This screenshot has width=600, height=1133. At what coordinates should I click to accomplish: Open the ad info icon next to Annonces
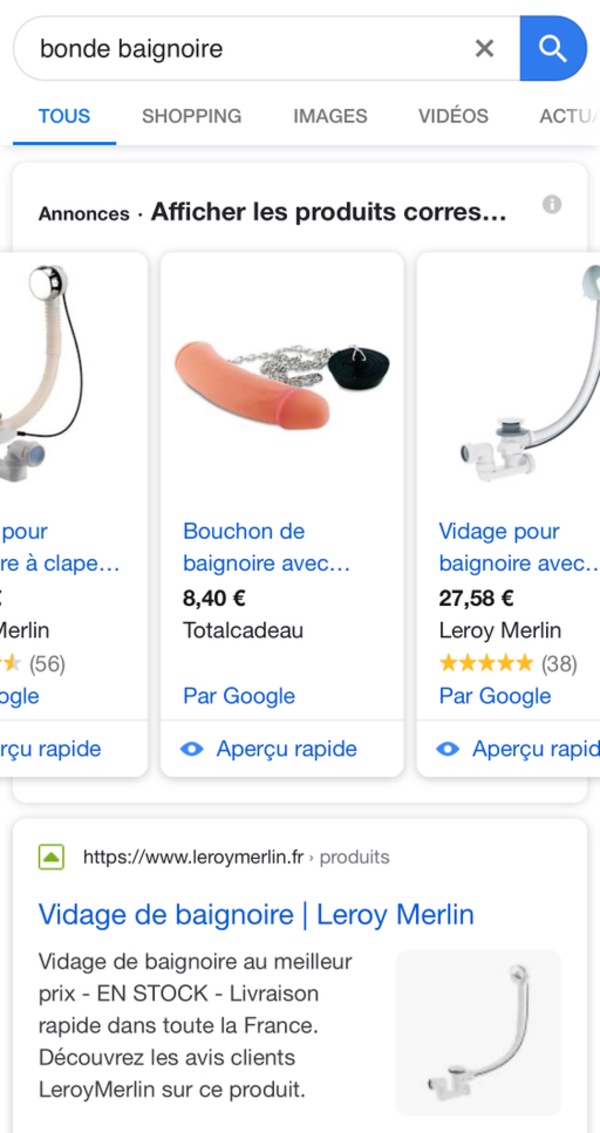point(552,205)
